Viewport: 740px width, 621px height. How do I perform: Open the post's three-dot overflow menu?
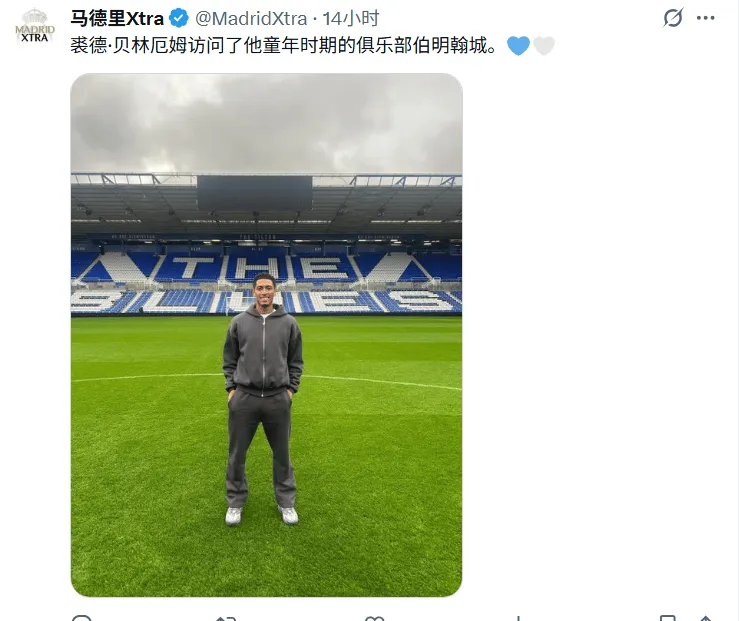pos(707,18)
